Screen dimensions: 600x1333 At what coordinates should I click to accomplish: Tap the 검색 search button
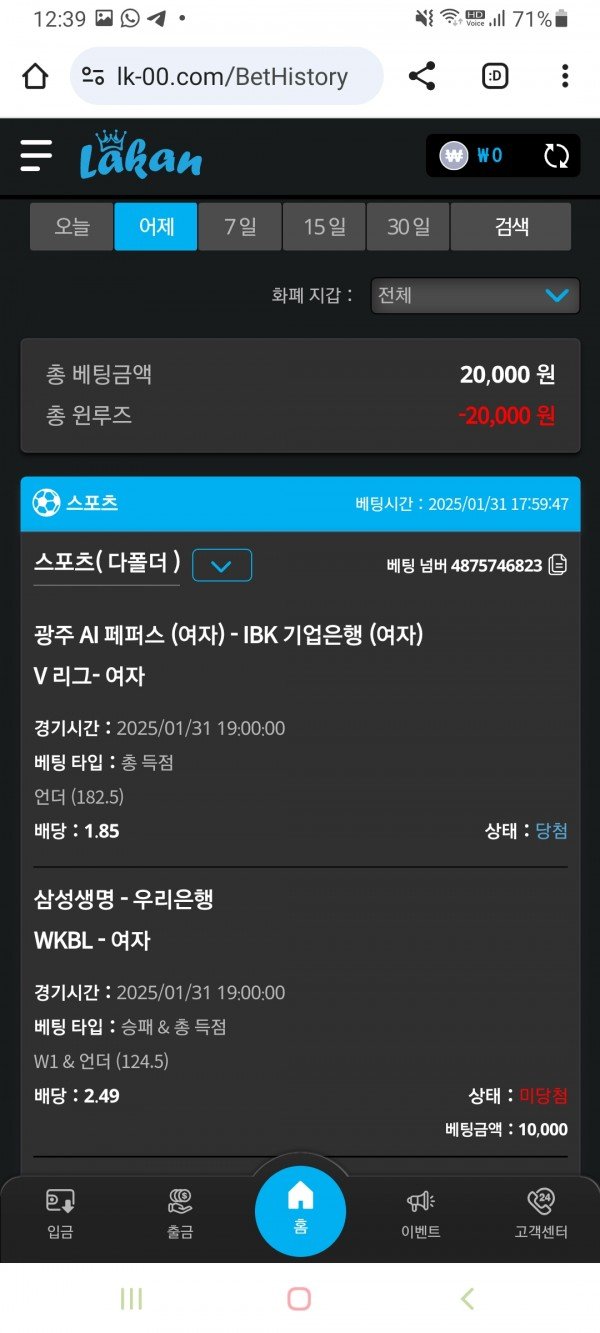click(x=511, y=227)
